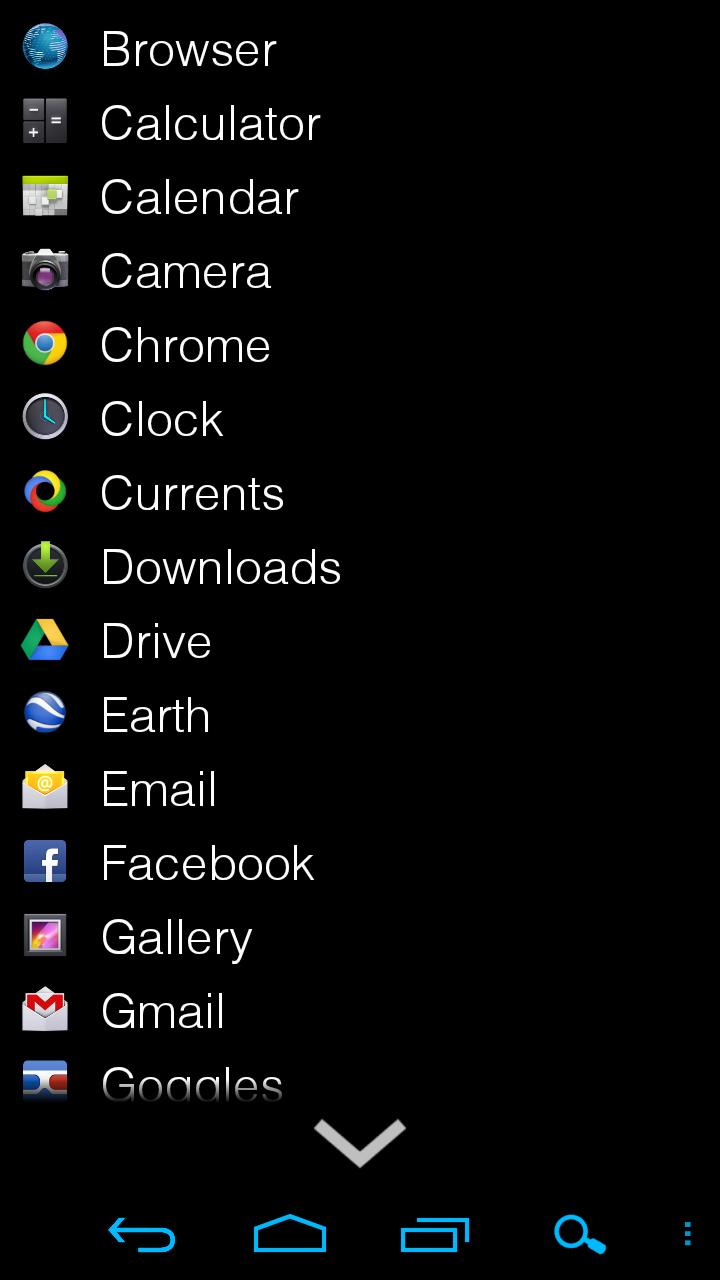The width and height of the screenshot is (720, 1280).
Task: Open the Email app
Action: point(159,789)
